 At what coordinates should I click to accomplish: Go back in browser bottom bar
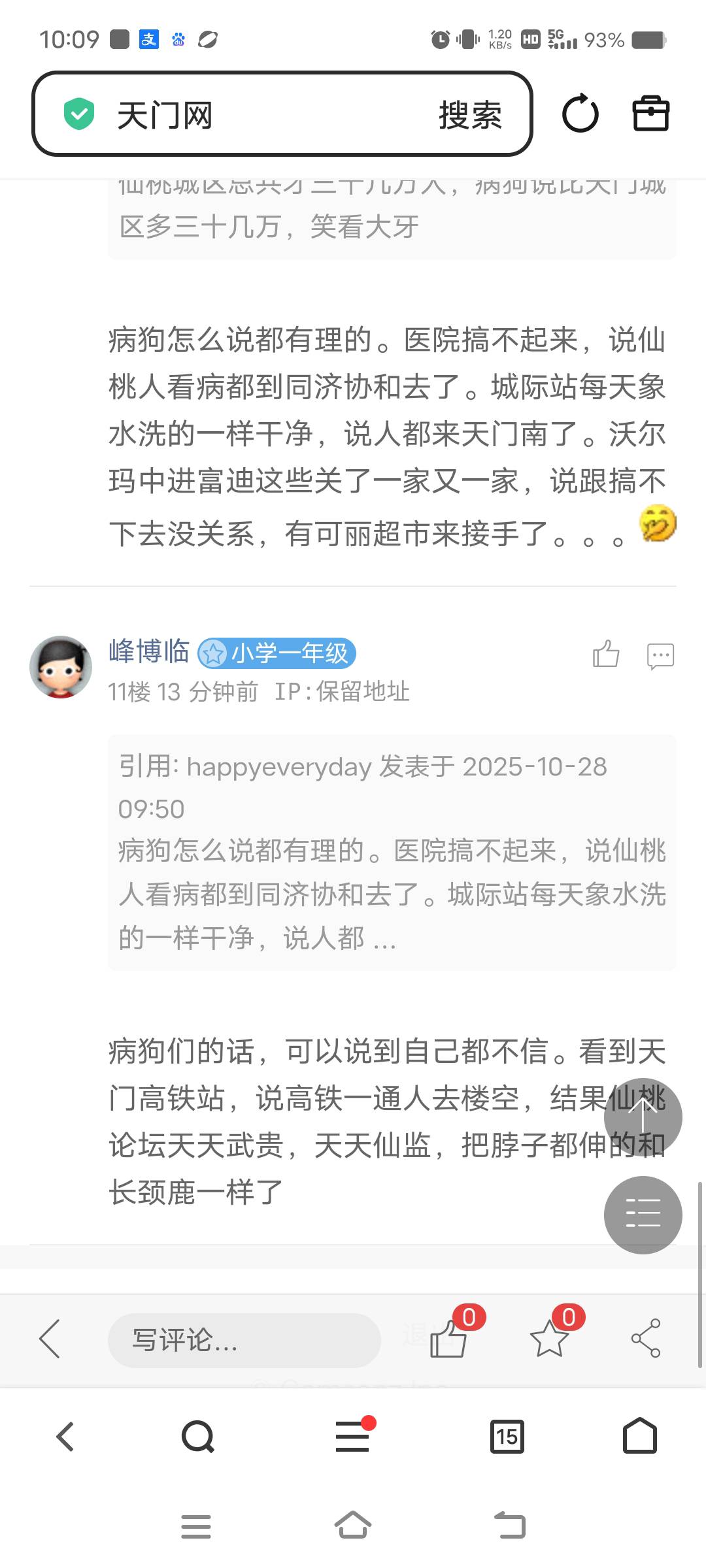click(65, 1437)
